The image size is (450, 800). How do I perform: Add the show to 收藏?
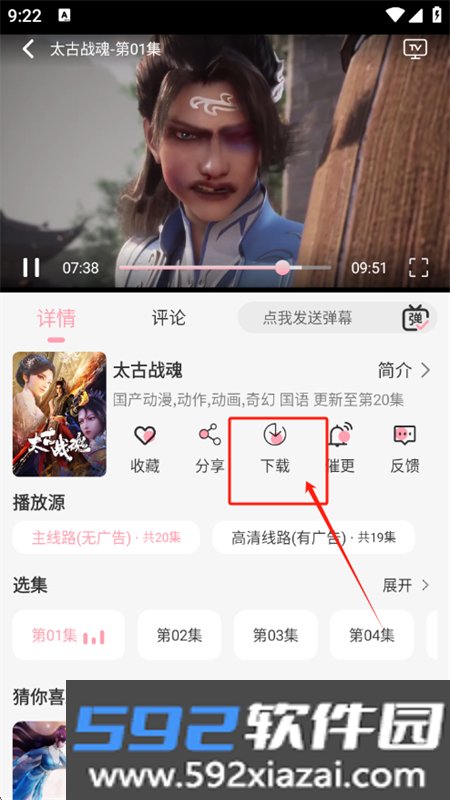pos(145,449)
